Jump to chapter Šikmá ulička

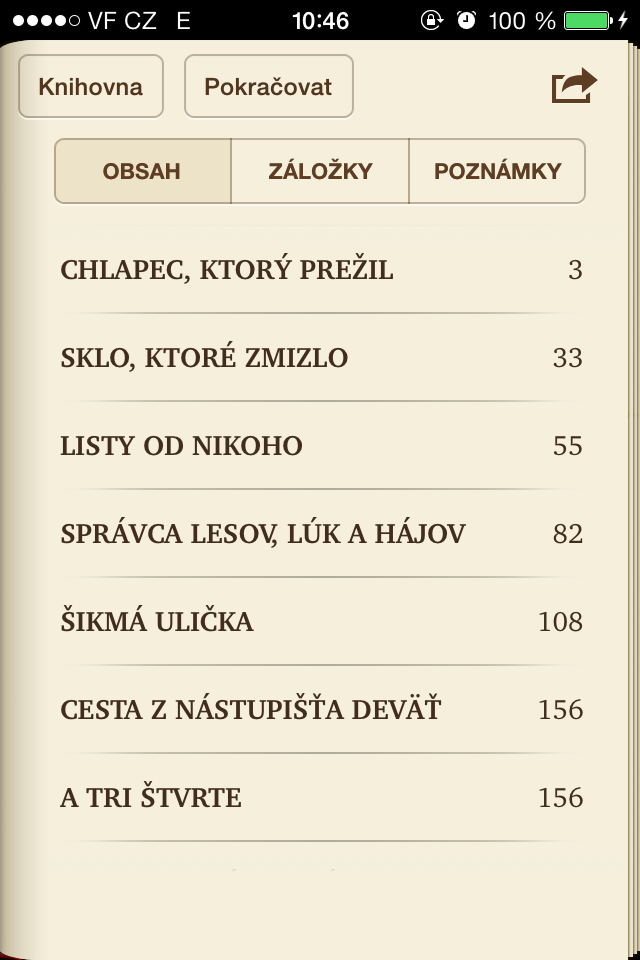320,622
